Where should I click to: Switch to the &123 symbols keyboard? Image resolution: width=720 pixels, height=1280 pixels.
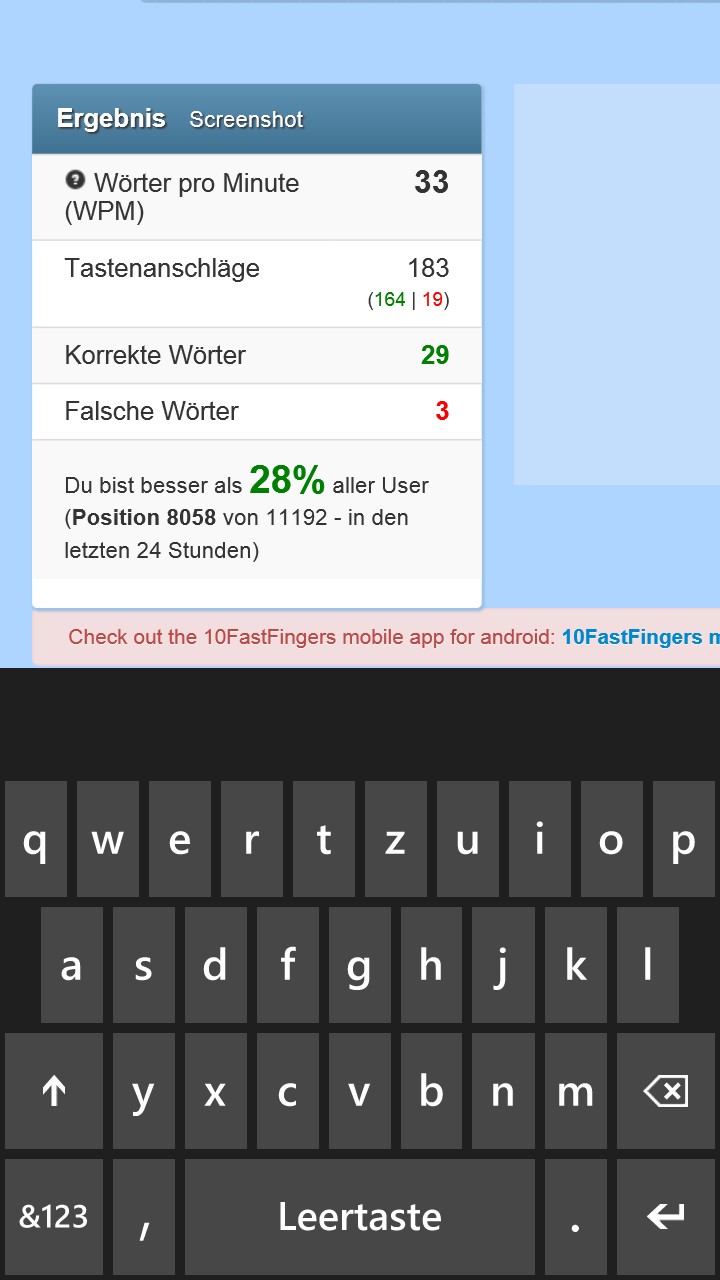click(54, 1216)
